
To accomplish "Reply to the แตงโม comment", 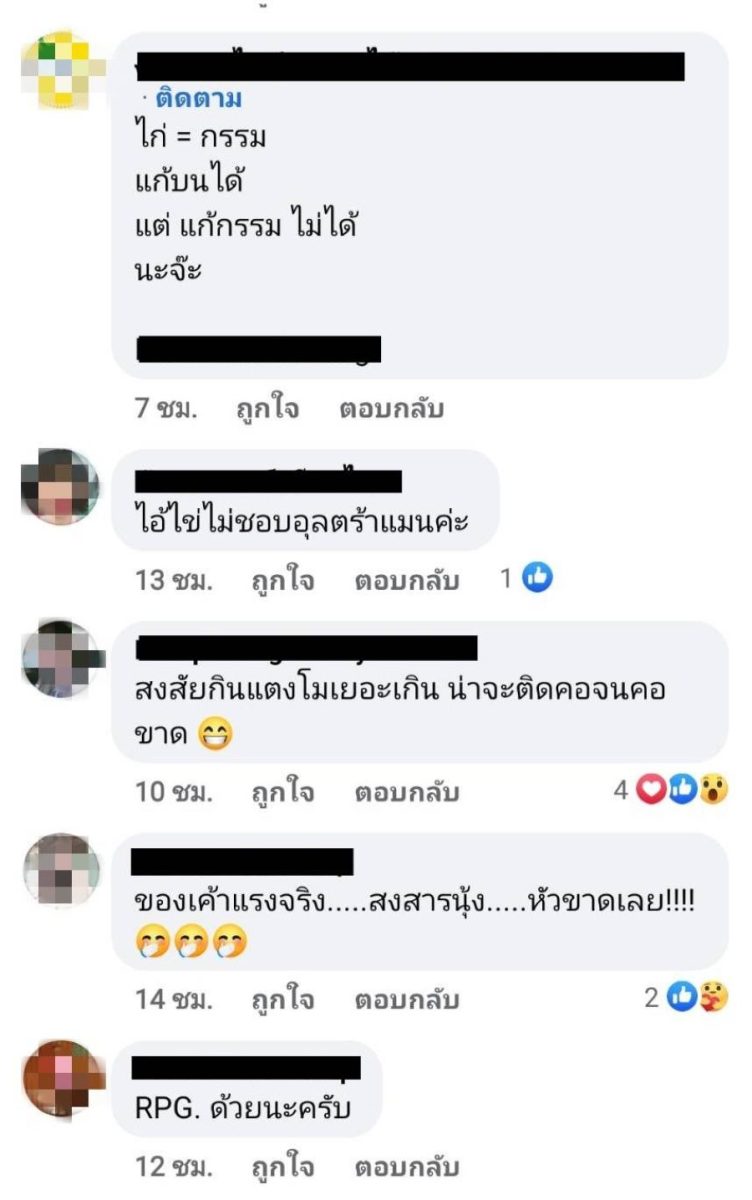I will point(406,792).
